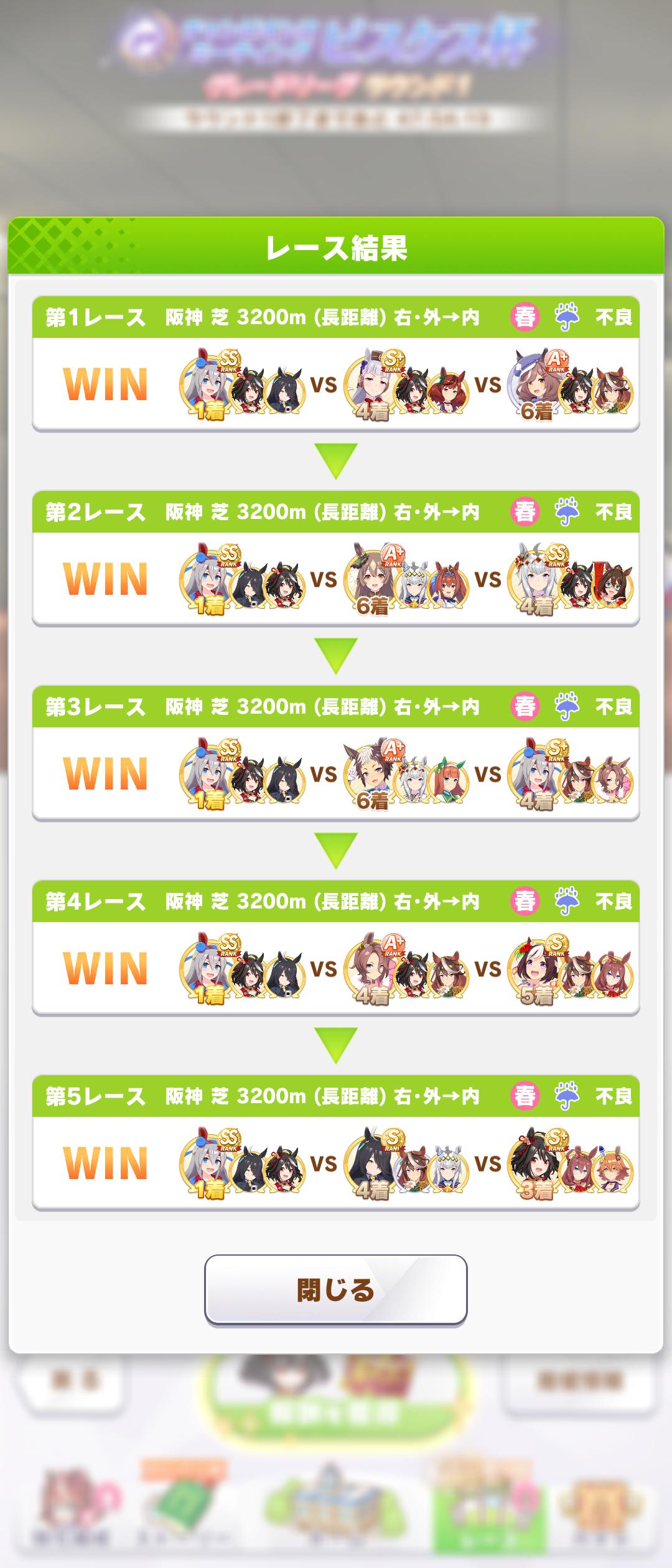
Task: Close the race results dialog
Action: click(335, 1289)
